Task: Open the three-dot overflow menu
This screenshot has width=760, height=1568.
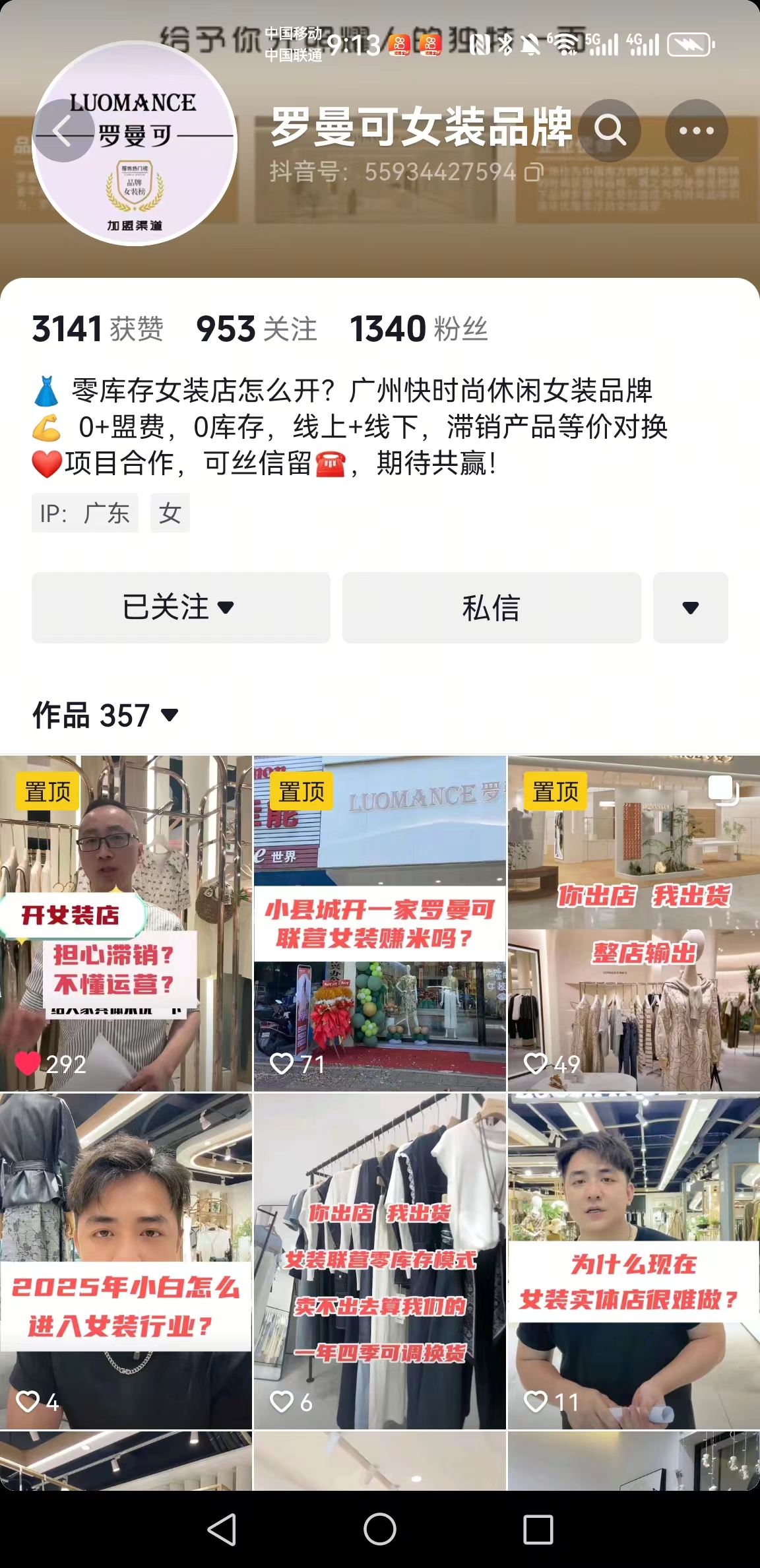Action: [696, 131]
